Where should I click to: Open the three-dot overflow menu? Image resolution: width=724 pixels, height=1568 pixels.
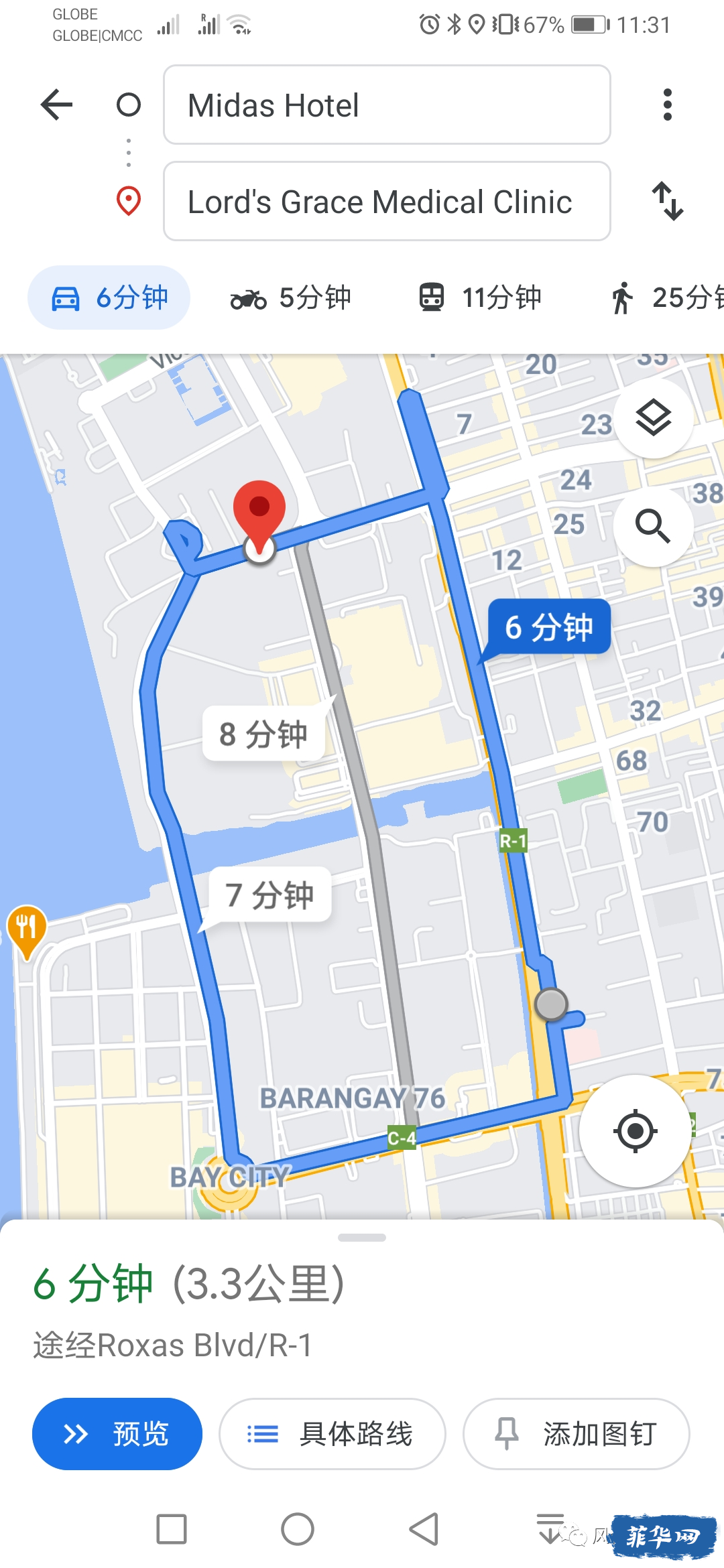click(x=666, y=105)
